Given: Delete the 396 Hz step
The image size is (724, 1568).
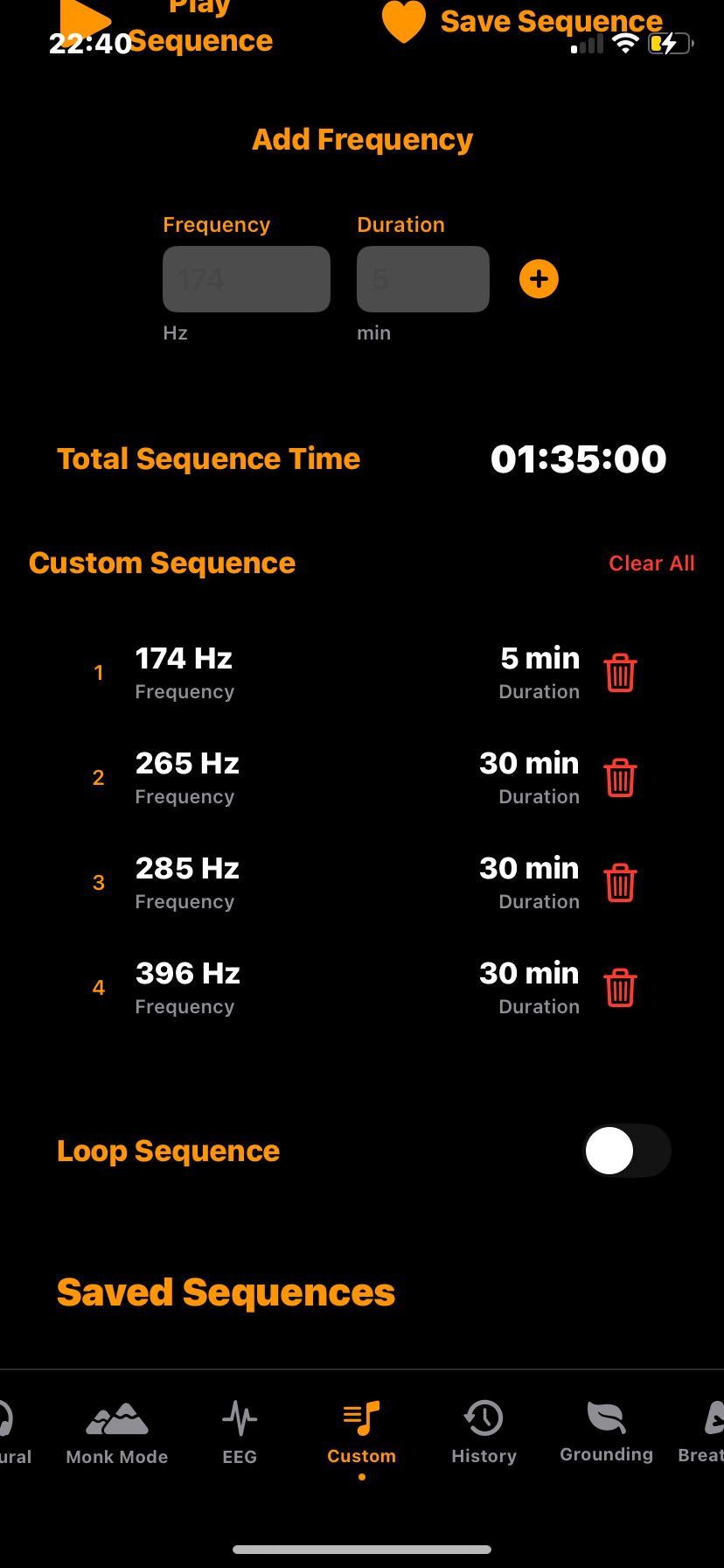Looking at the screenshot, I should tap(620, 988).
